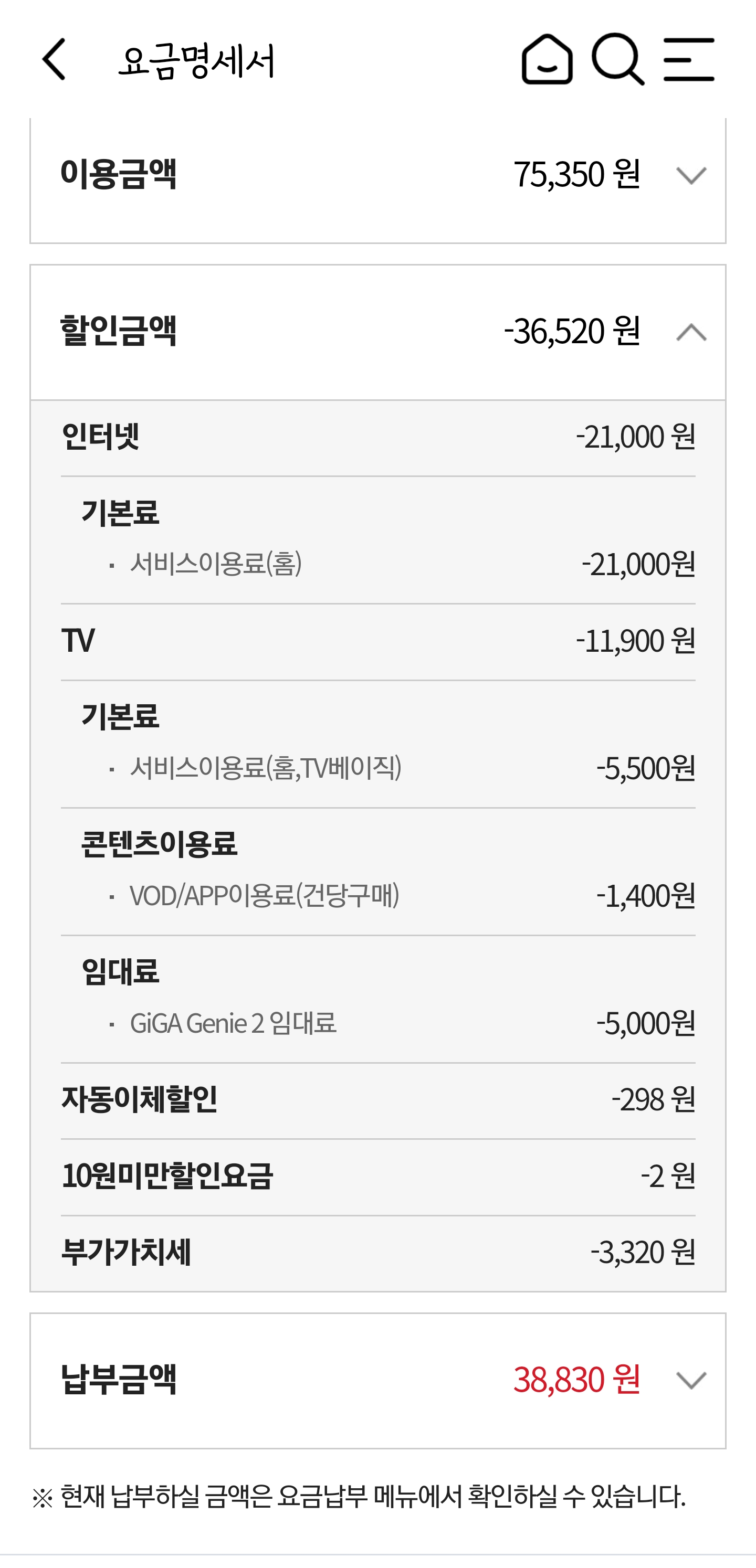Viewport: 756px width, 1568px height.
Task: Go back from 요금명세서 page
Action: 54,60
